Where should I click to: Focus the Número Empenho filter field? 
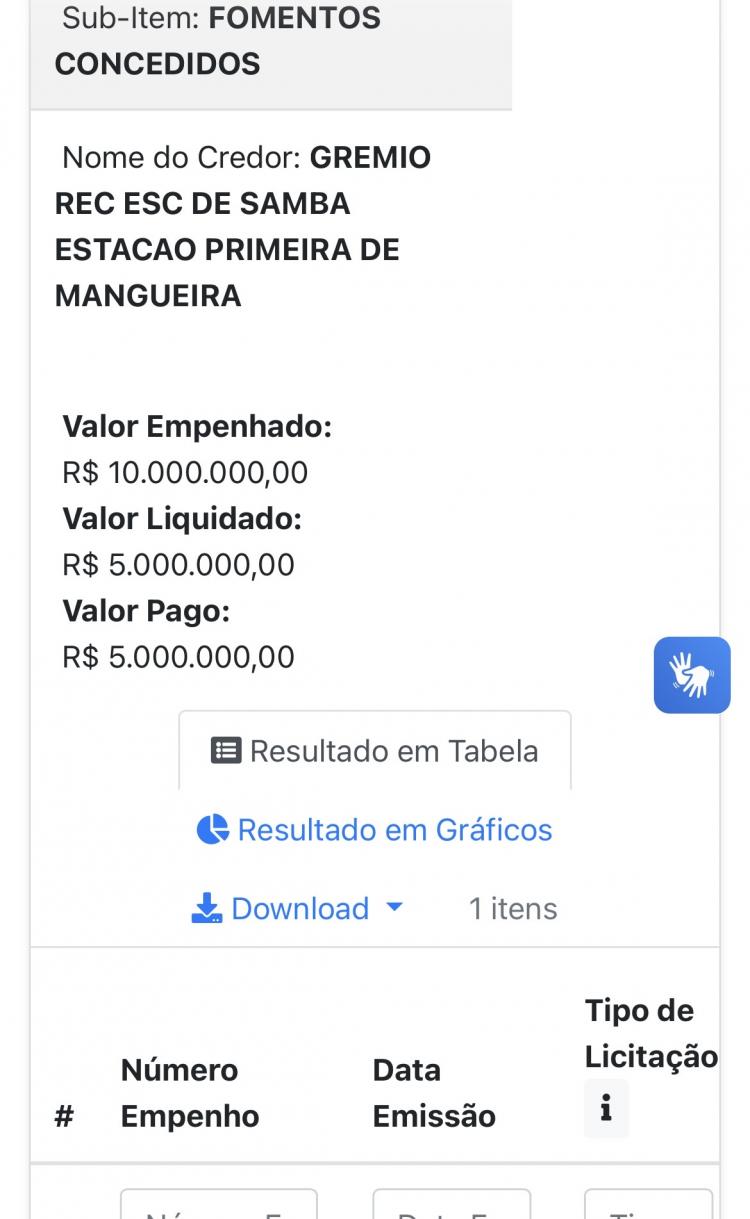pos(218,1206)
